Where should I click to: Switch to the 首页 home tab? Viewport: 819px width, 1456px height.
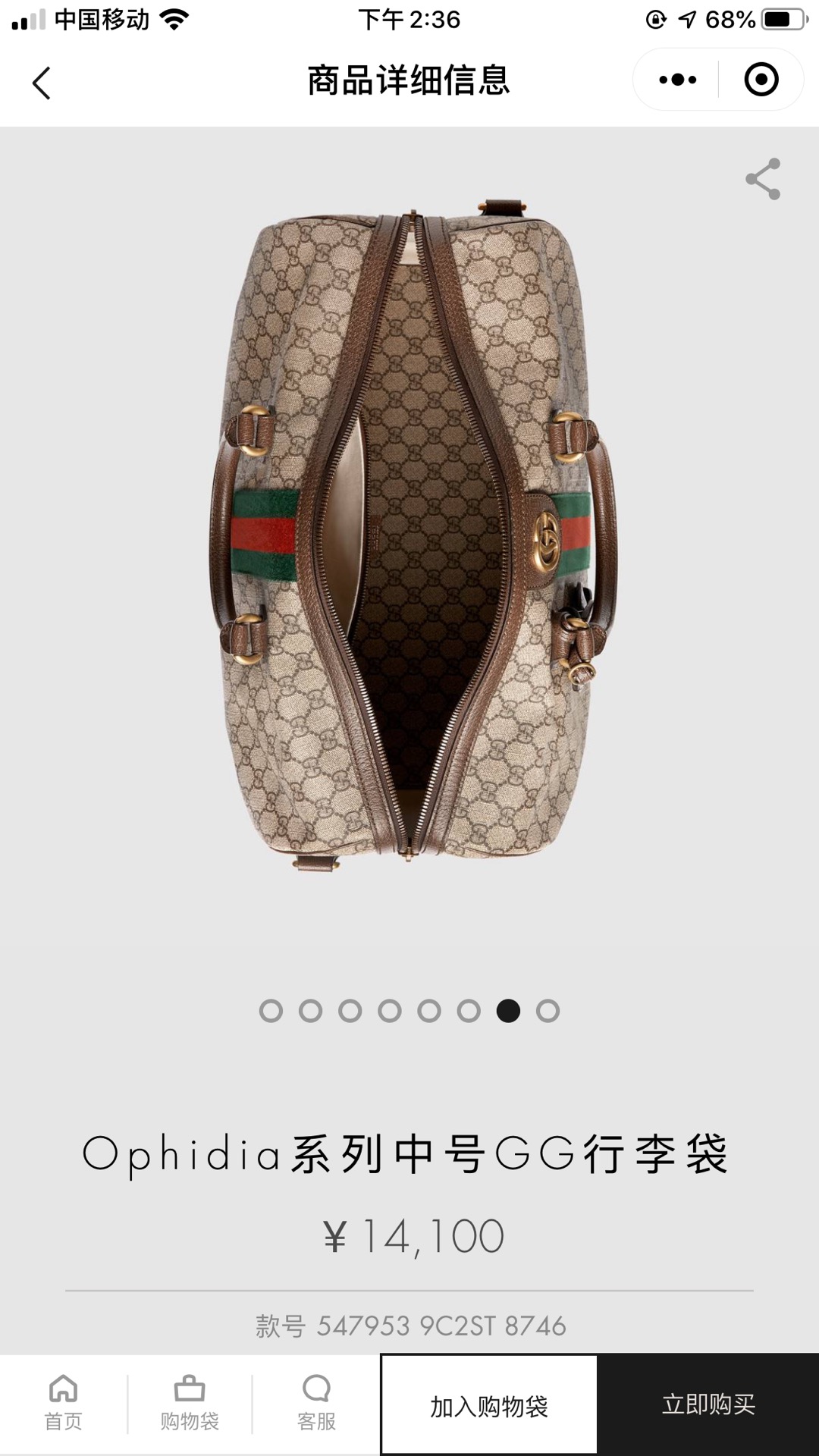pos(63,1404)
